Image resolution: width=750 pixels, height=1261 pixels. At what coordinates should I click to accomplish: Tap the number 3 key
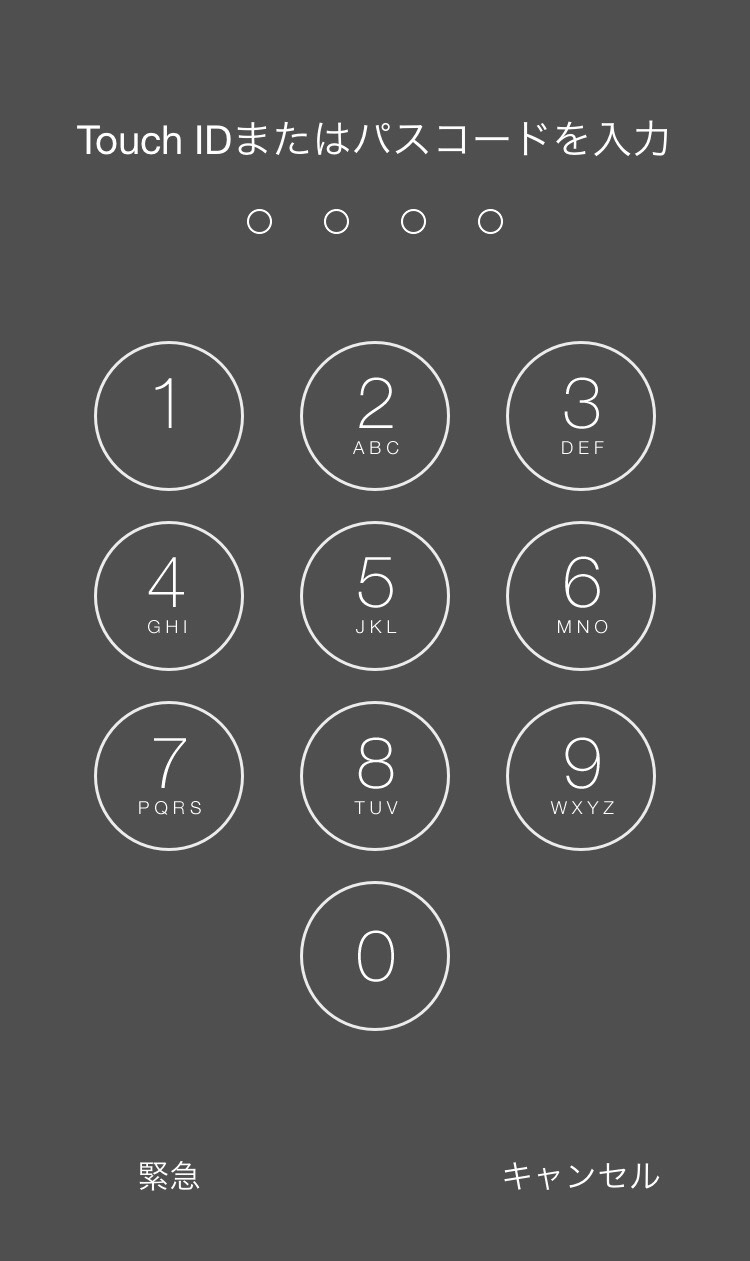point(581,416)
